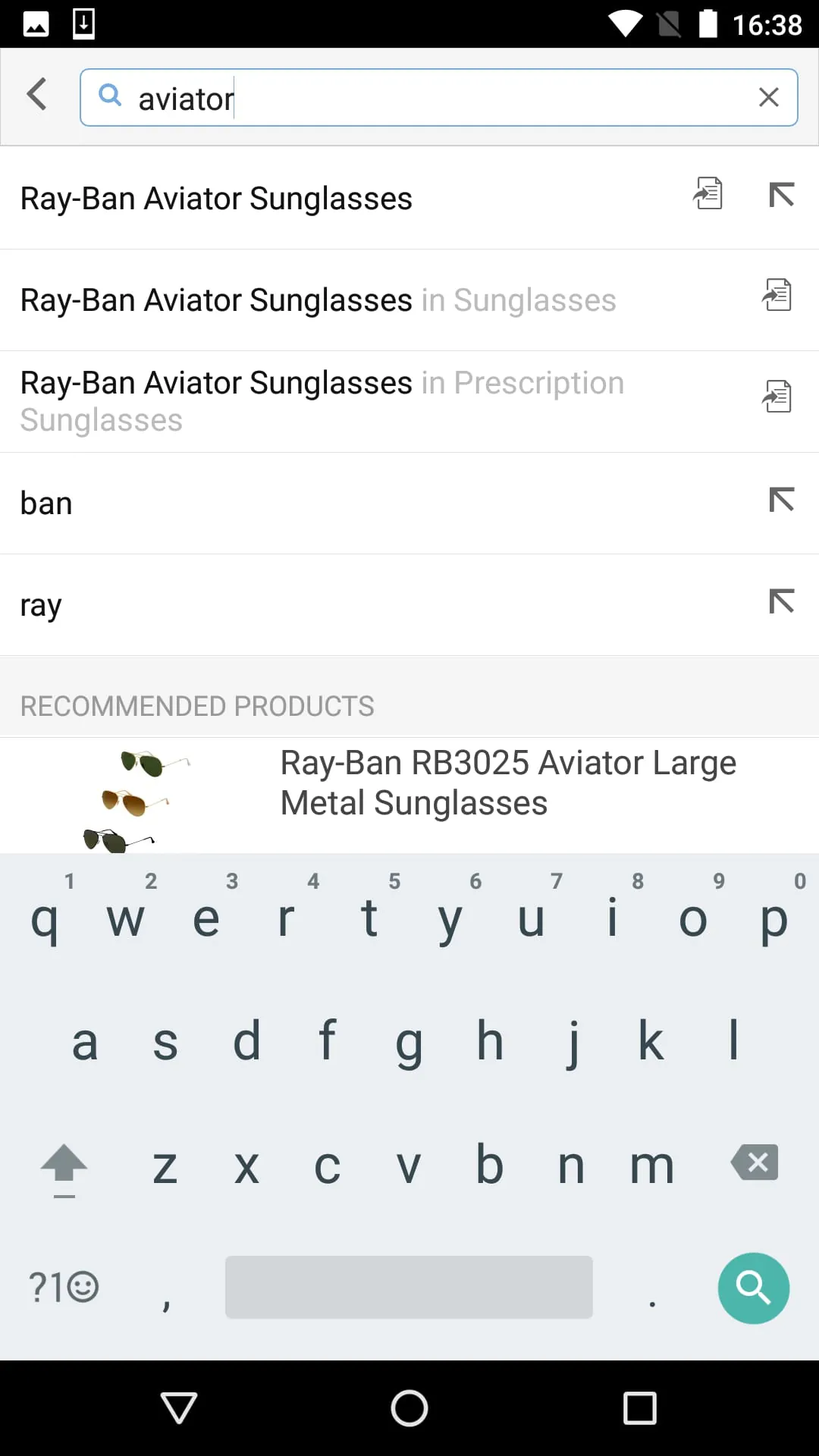Tap the keyboard search key

point(753,1288)
